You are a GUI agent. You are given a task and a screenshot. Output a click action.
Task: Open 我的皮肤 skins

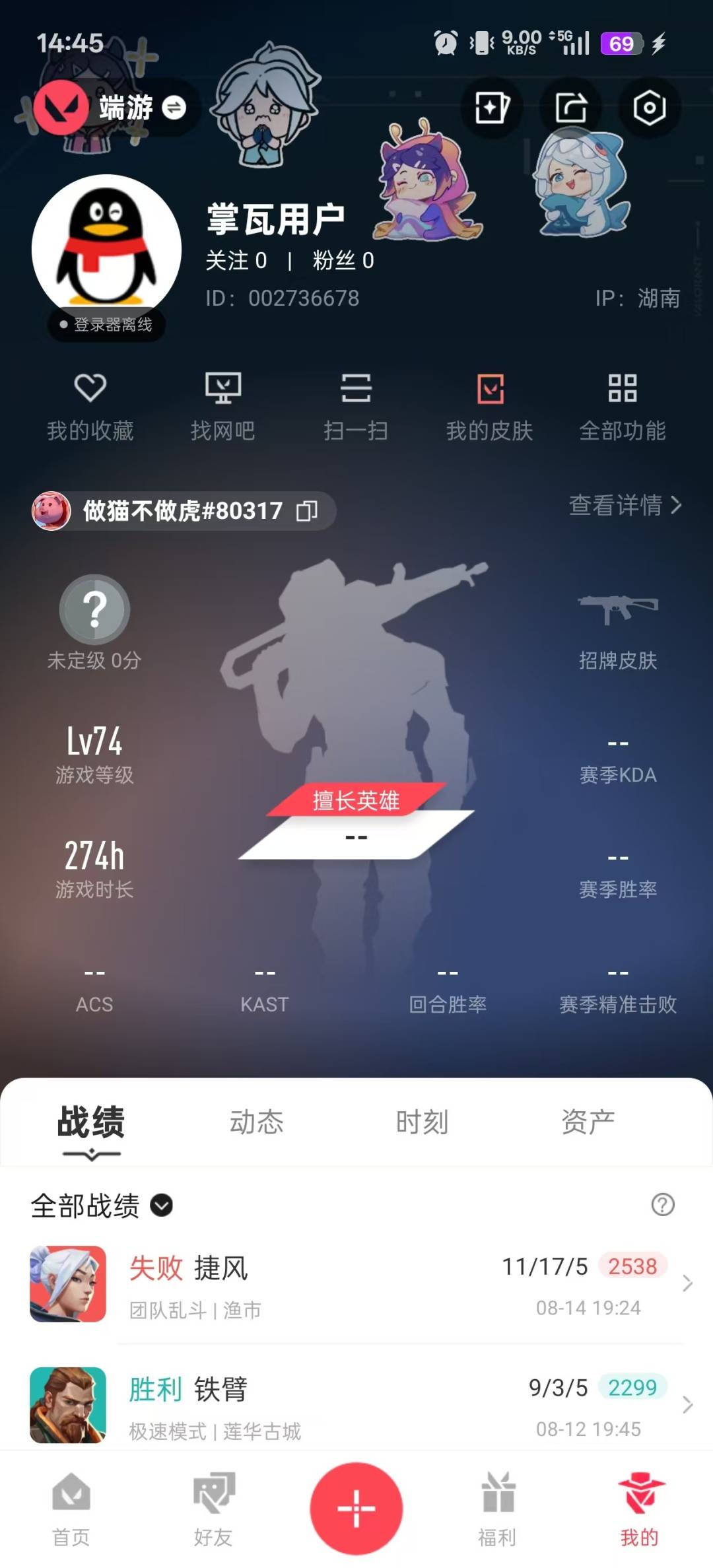[490, 407]
